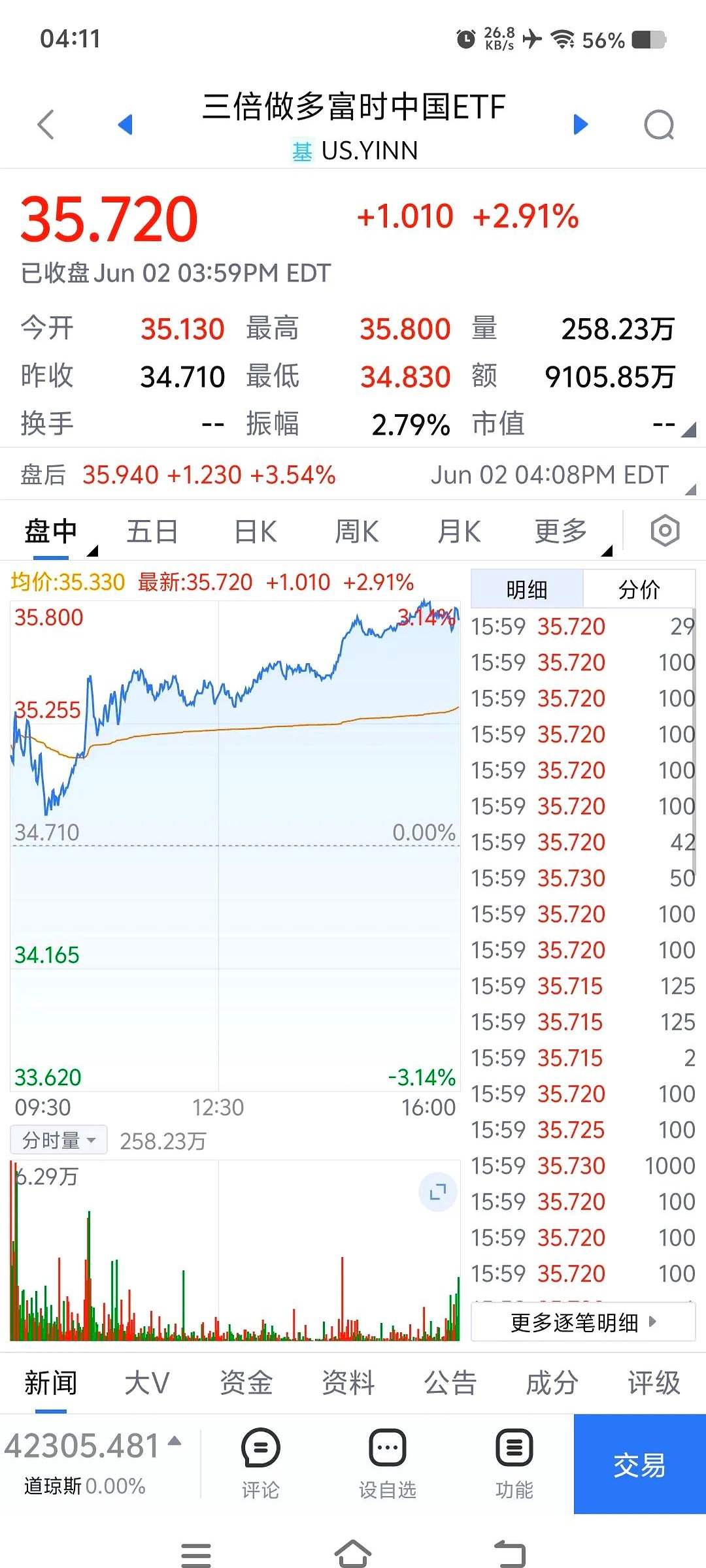Navigate back with the top-left arrow
Image resolution: width=706 pixels, height=1568 pixels.
click(46, 124)
